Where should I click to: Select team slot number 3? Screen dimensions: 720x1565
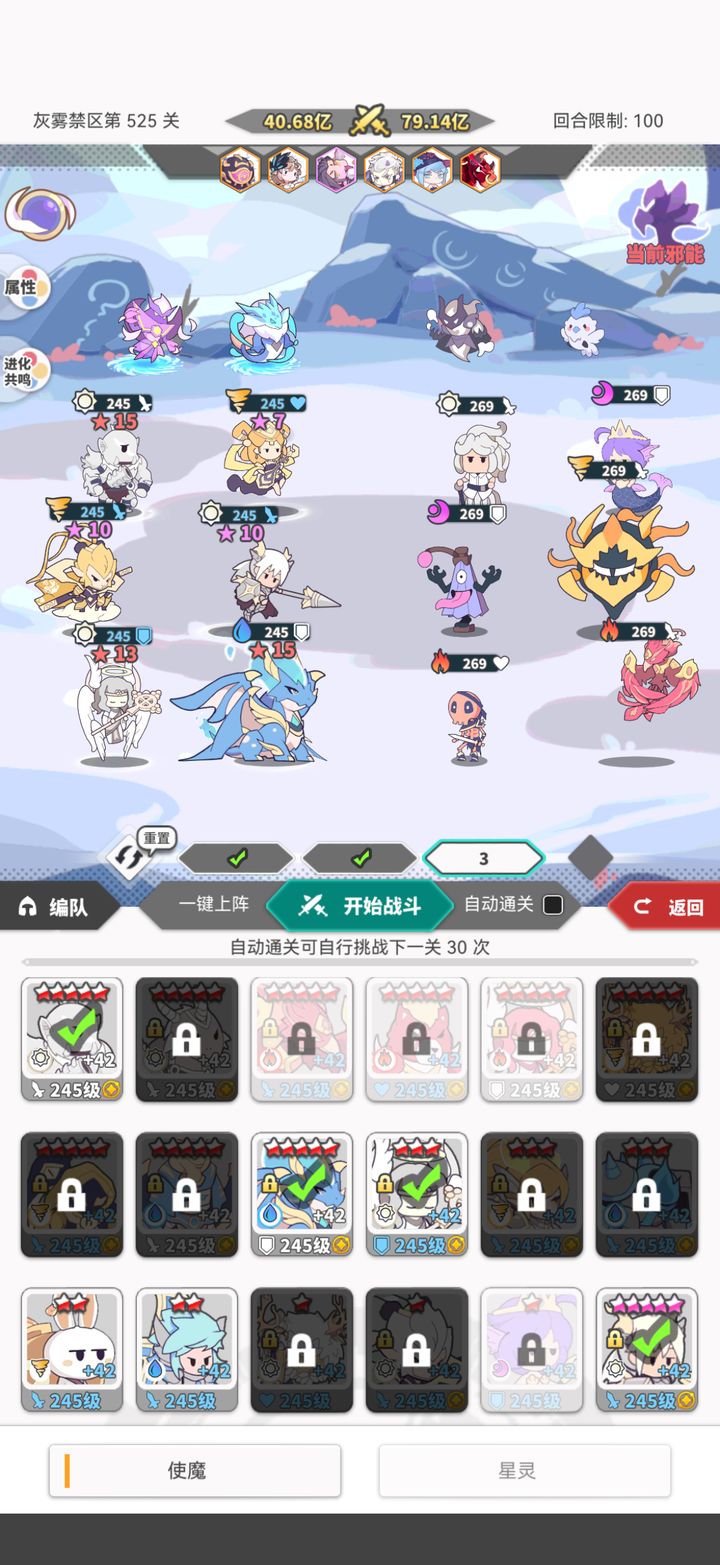(484, 858)
